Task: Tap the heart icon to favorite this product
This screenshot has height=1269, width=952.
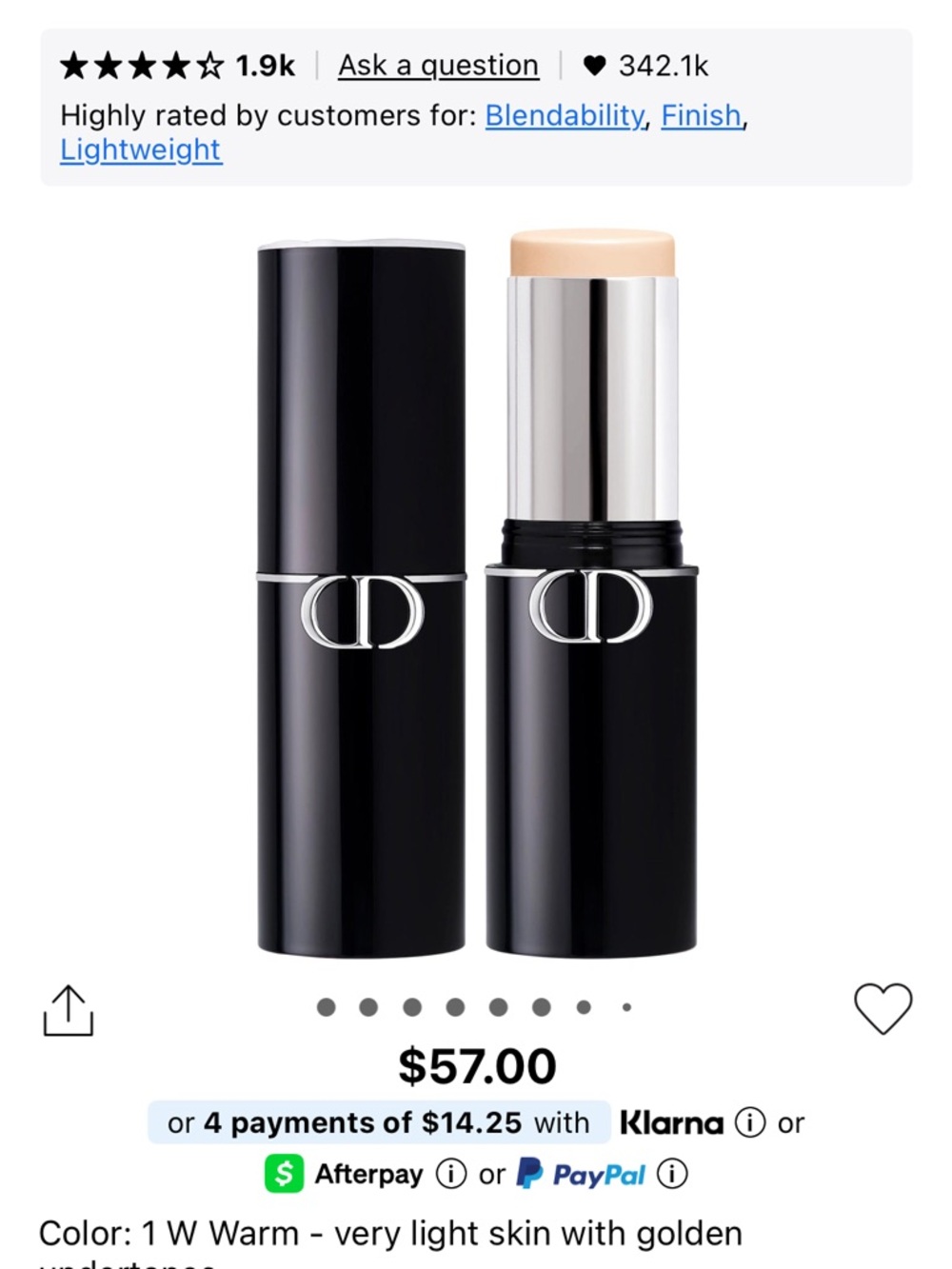Action: 883,1007
